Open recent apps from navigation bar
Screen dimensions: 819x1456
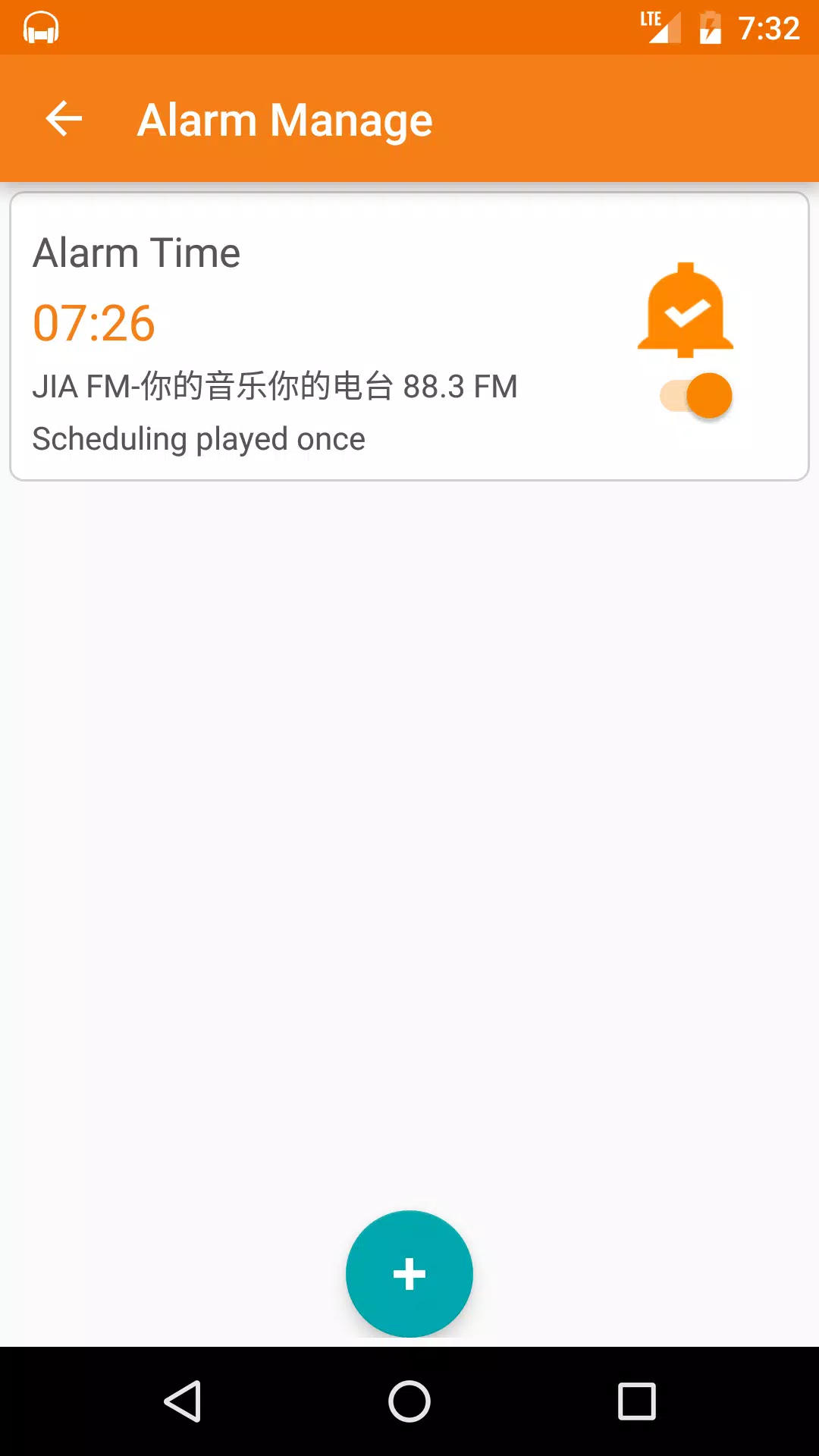pyautogui.click(x=637, y=1401)
